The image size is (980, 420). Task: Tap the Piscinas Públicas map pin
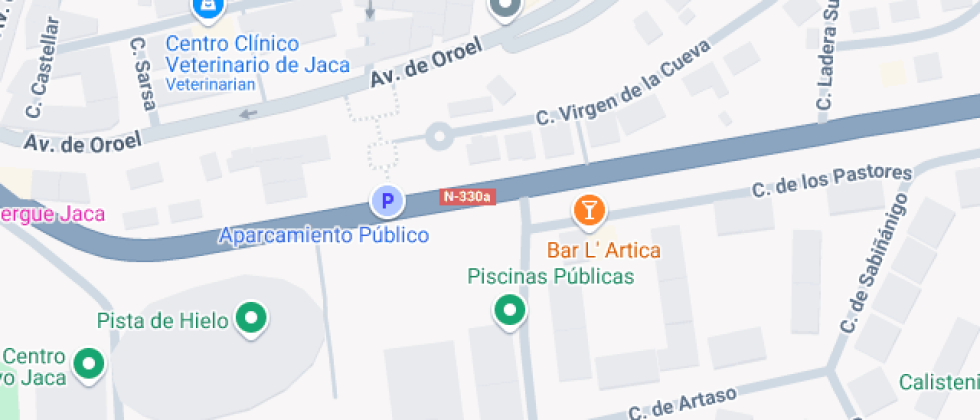click(x=511, y=311)
